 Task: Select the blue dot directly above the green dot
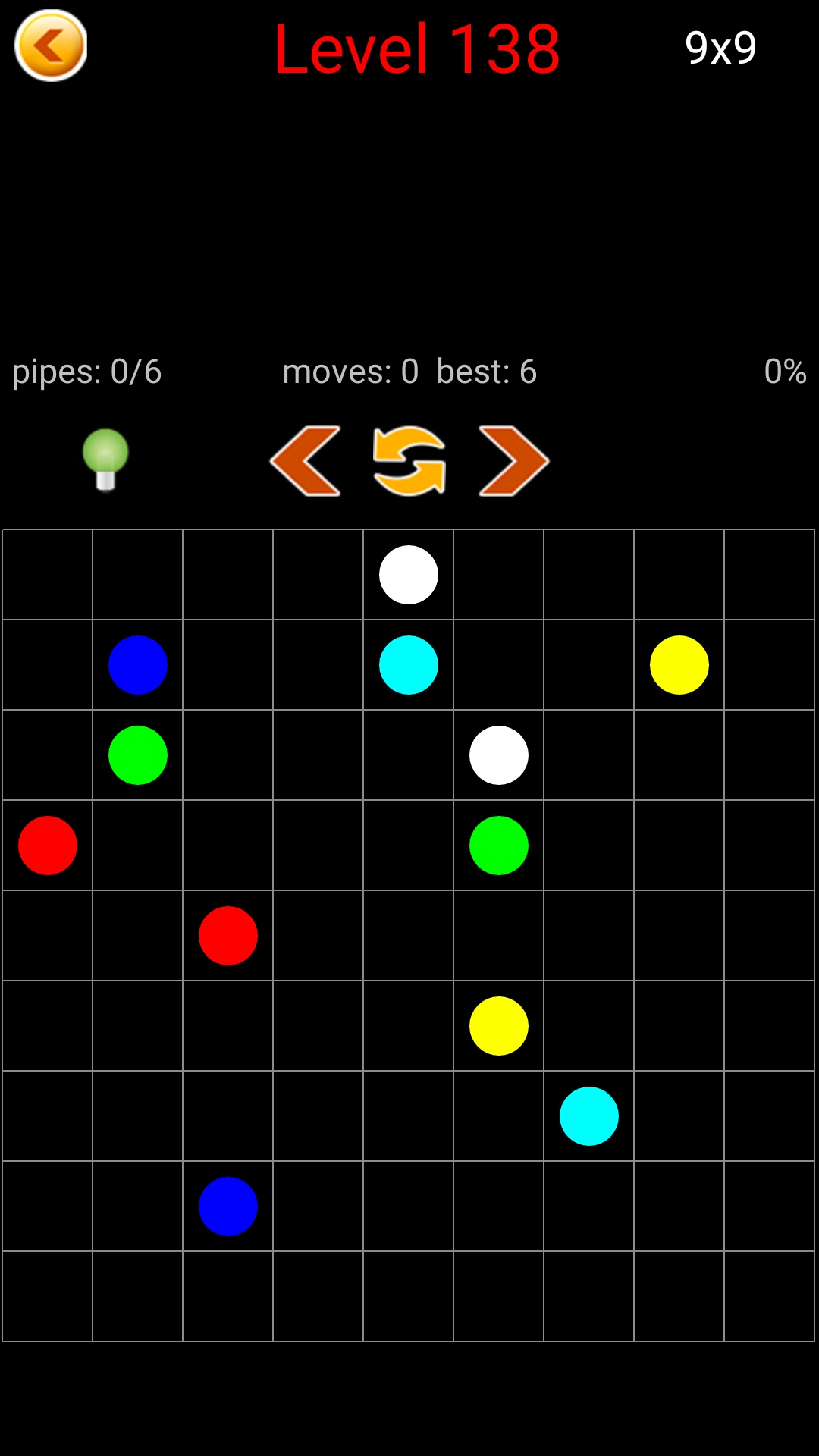138,665
